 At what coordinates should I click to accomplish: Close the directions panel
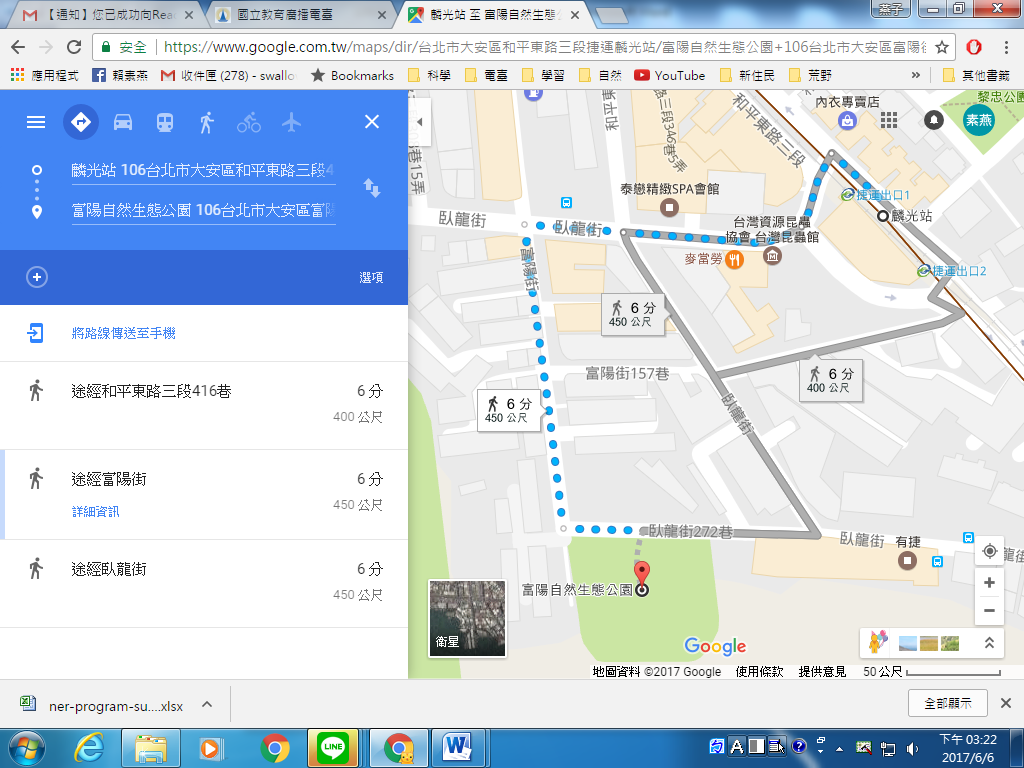point(372,122)
